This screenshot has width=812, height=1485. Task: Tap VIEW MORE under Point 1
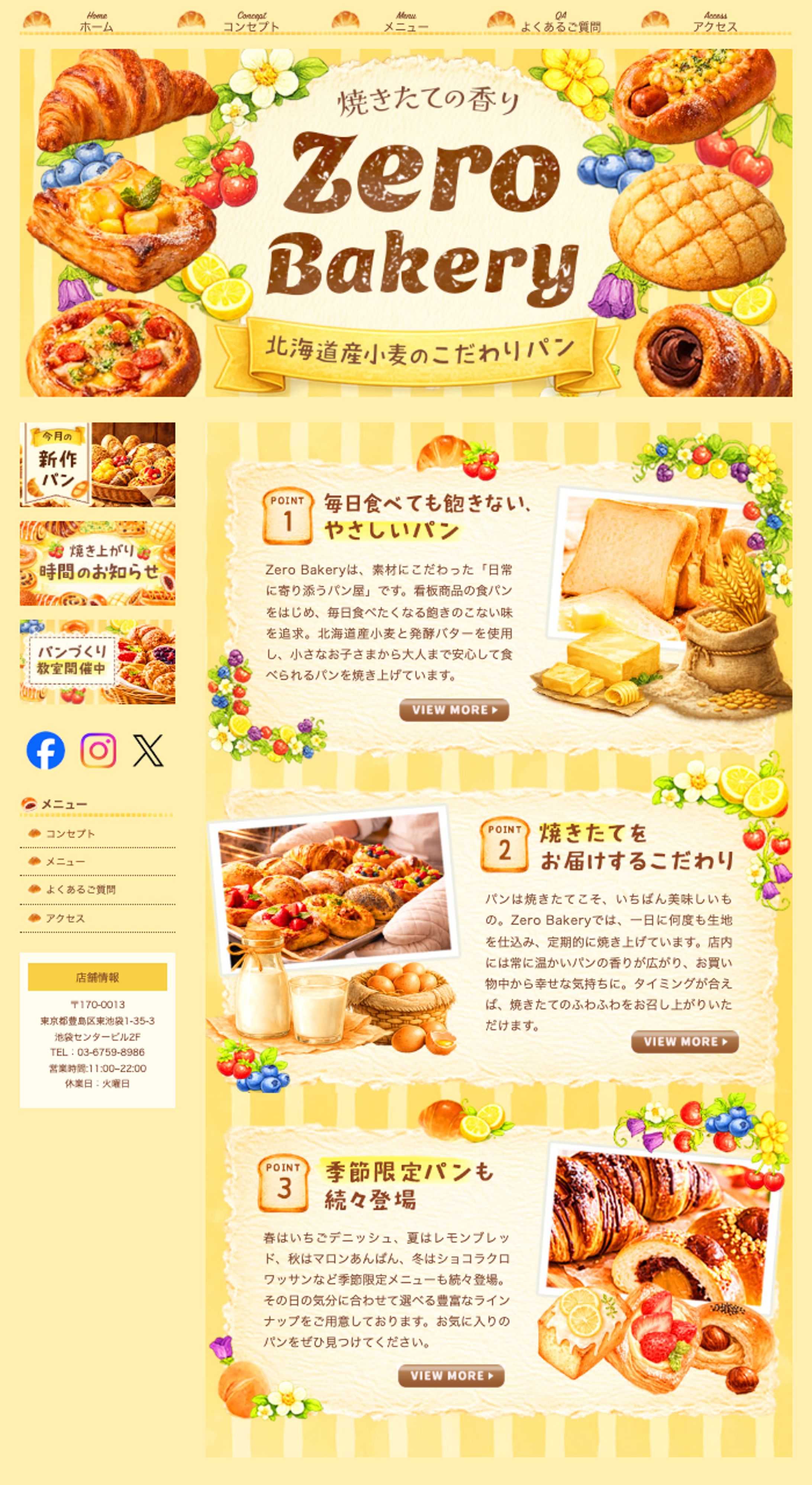pos(454,710)
